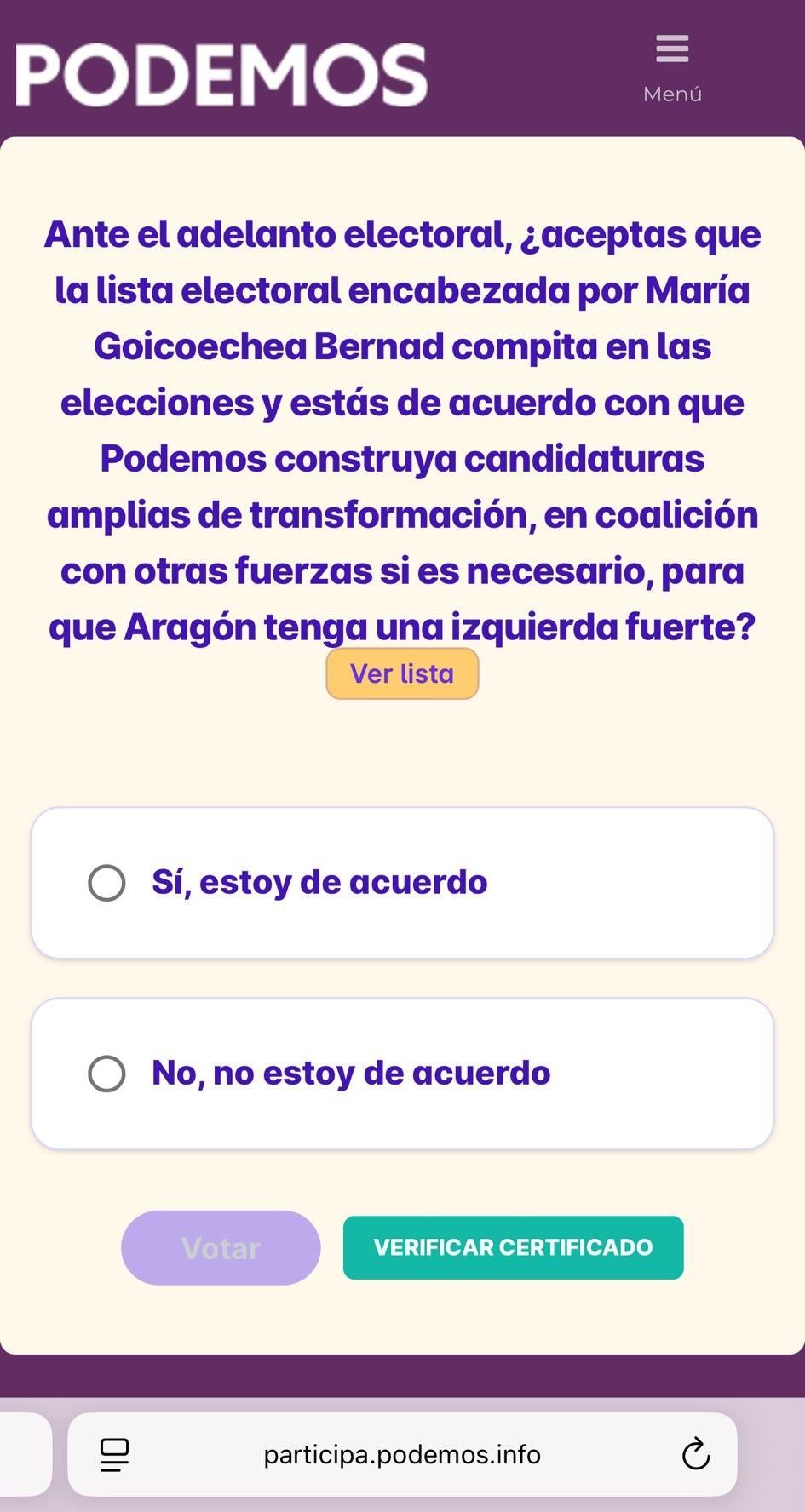Tap the partial tab peeking at bottom left
The height and width of the screenshot is (1512, 805).
click(x=26, y=1454)
